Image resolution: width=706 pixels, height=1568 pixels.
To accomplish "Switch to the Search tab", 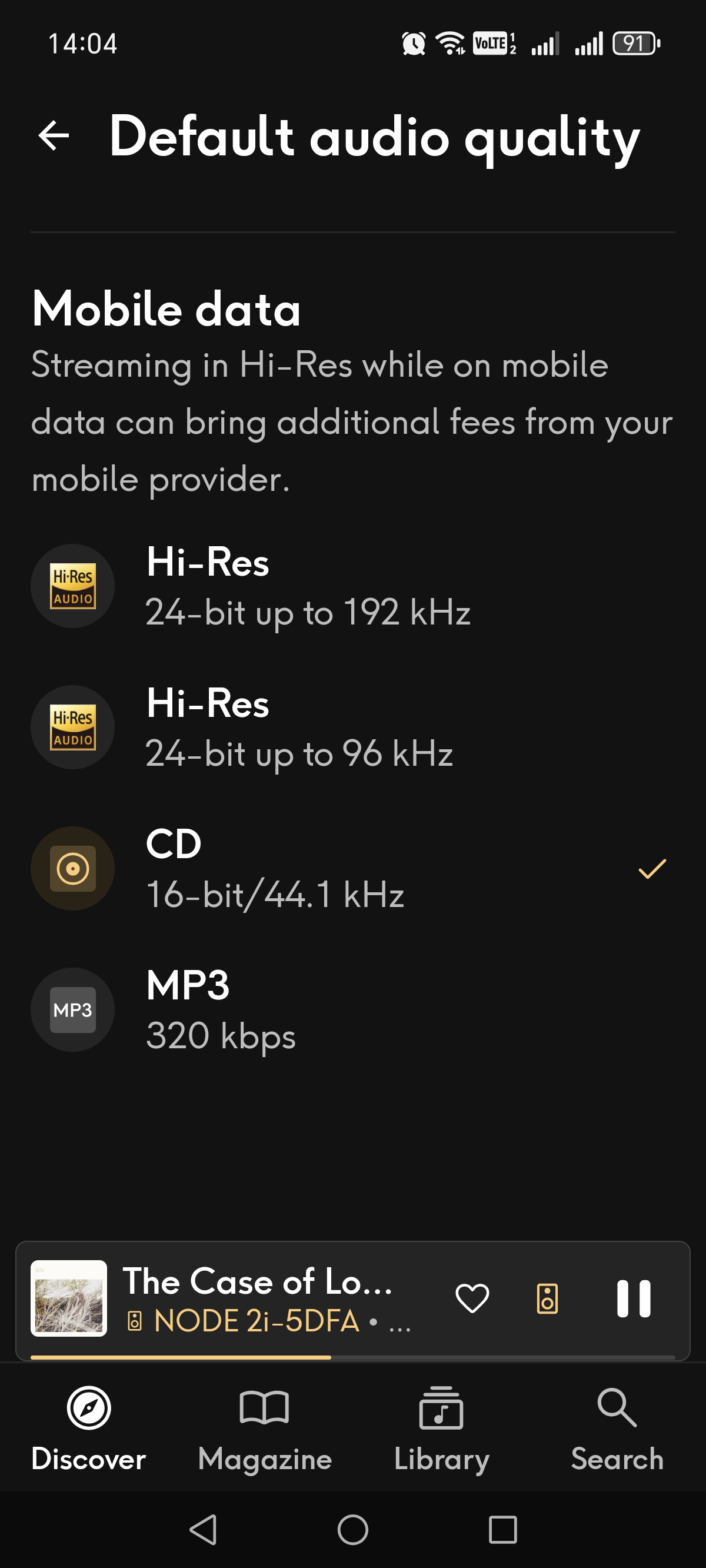I will (x=617, y=1429).
